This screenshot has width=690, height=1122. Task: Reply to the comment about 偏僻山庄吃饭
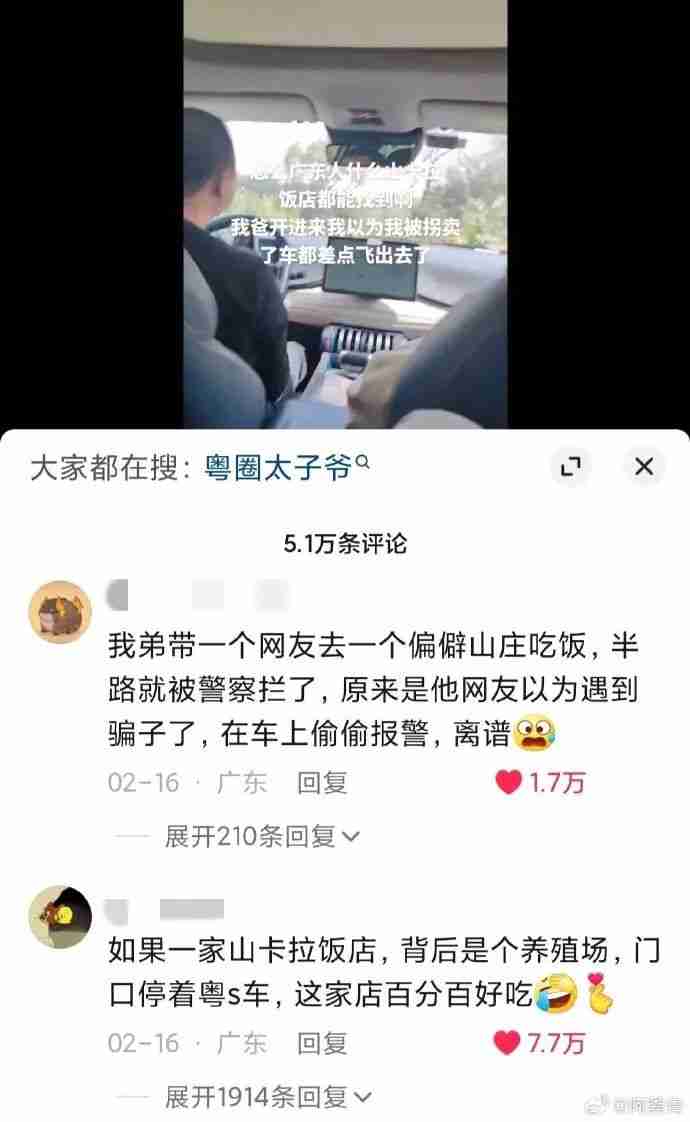(322, 783)
